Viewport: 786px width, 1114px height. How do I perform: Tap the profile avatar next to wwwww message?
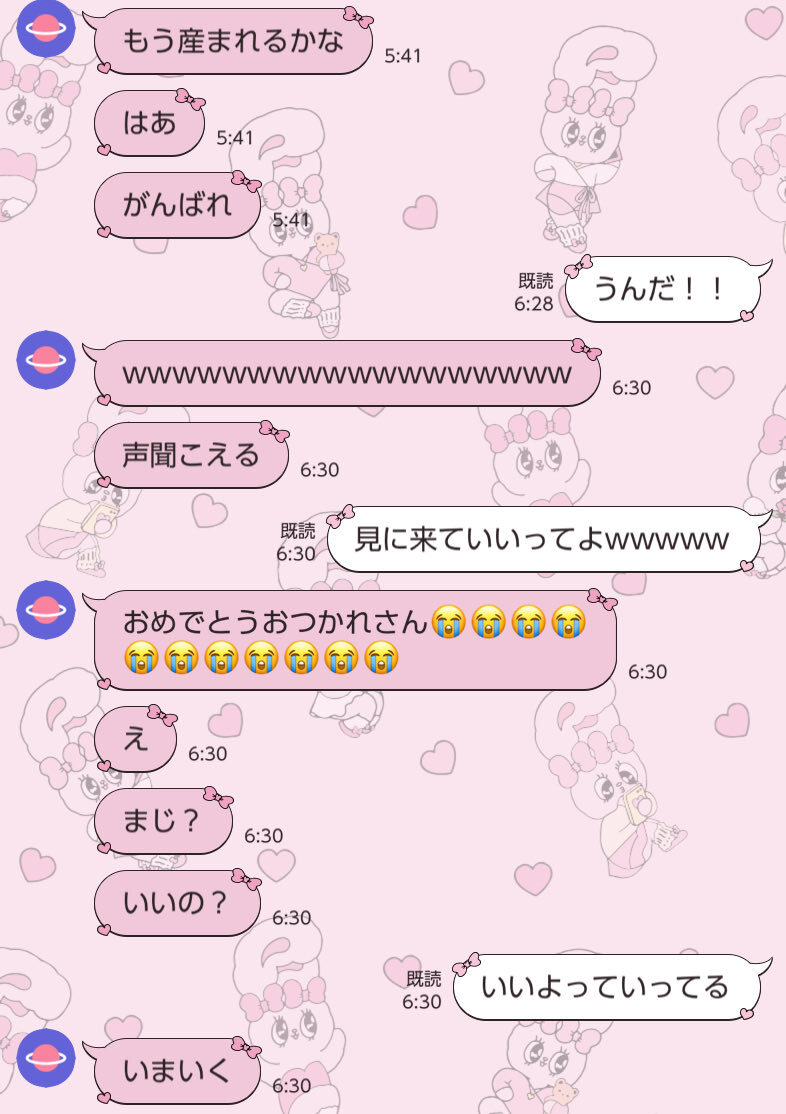coord(45,359)
